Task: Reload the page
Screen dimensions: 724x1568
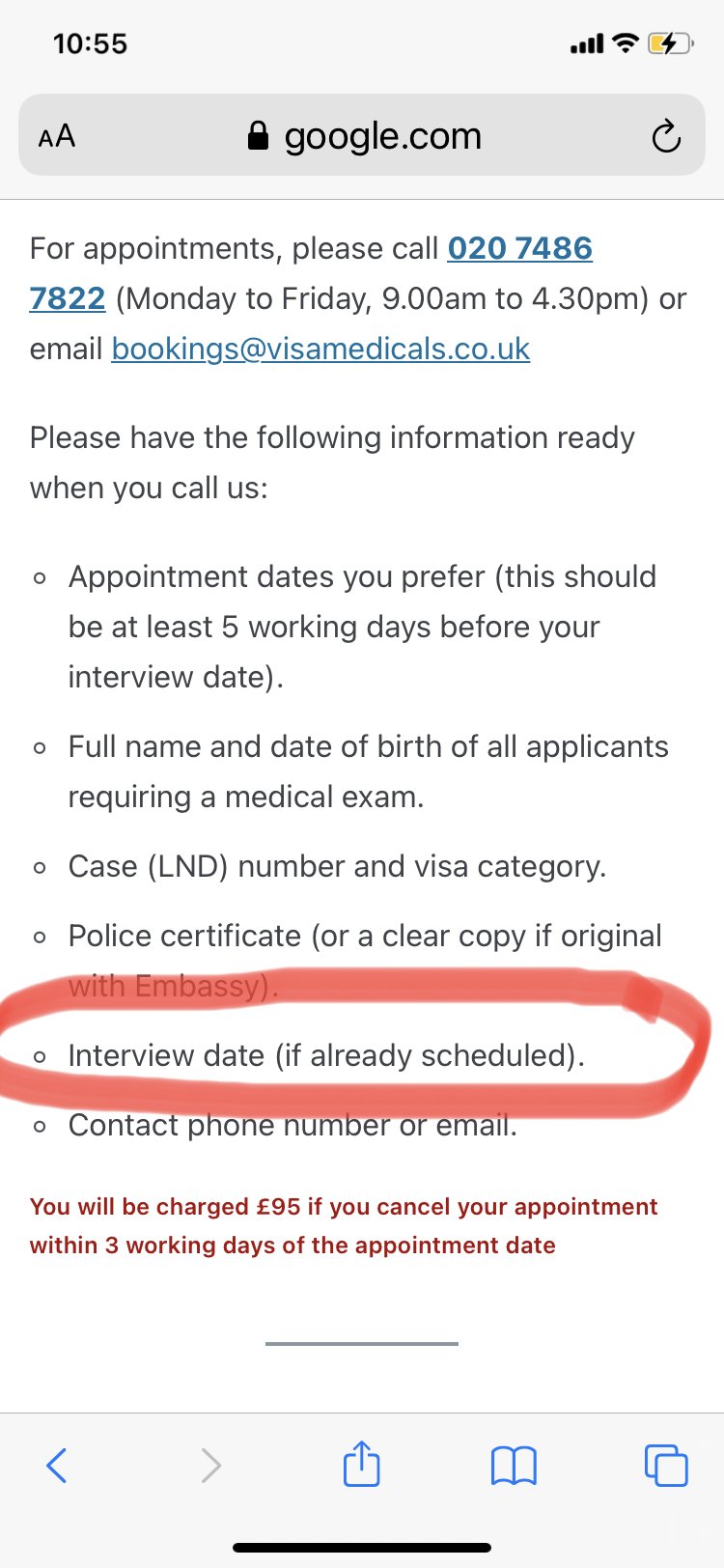Action: tap(666, 137)
